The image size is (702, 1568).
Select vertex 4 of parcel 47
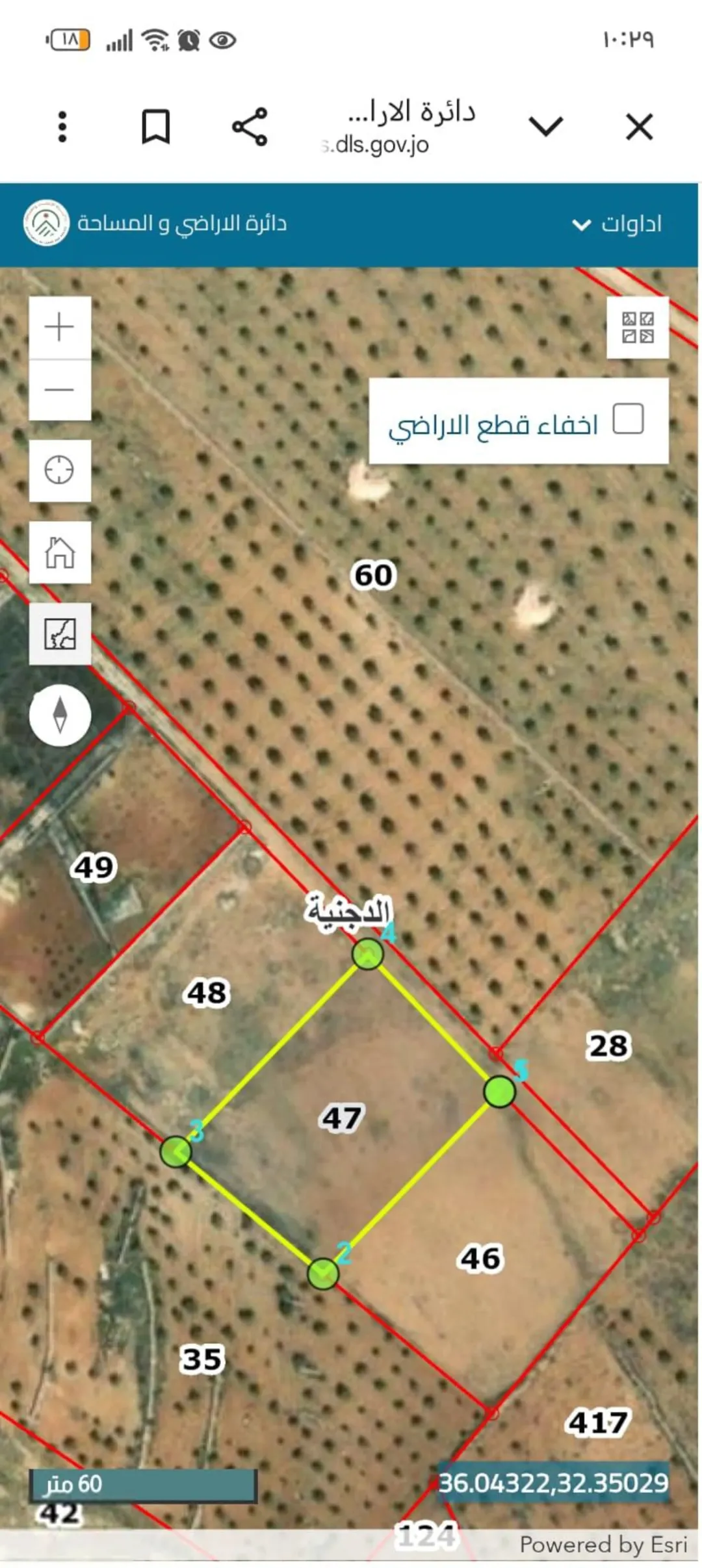(368, 955)
